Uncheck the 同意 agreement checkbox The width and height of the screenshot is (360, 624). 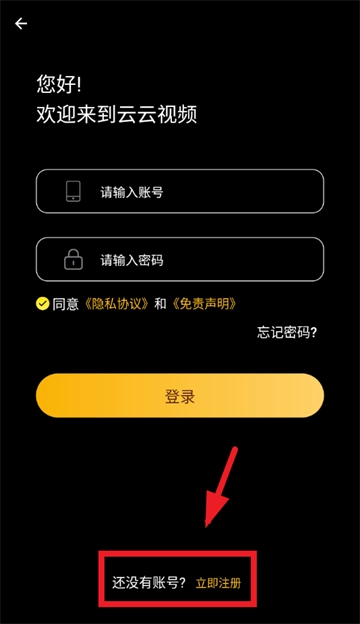pos(42,304)
